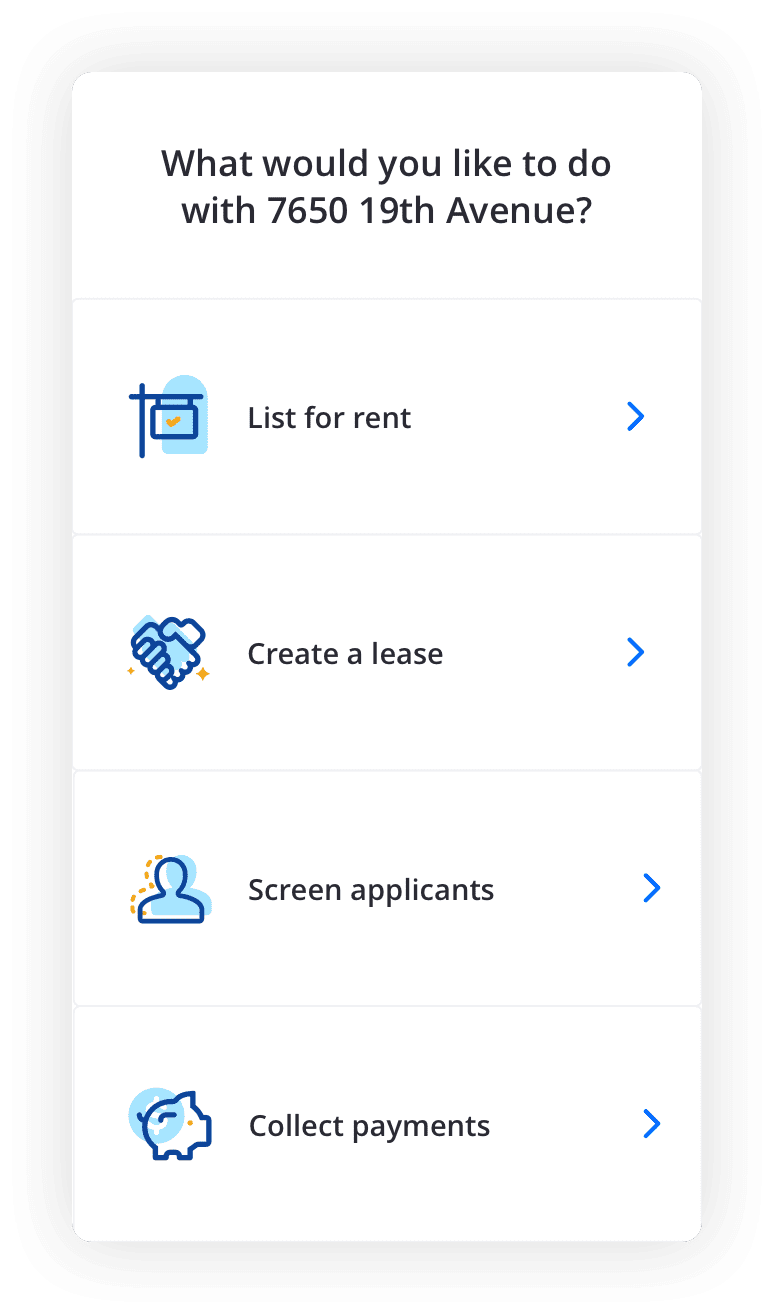This screenshot has width=774, height=1314.
Task: Expand the 'List for rent' option chevron
Action: 636,417
